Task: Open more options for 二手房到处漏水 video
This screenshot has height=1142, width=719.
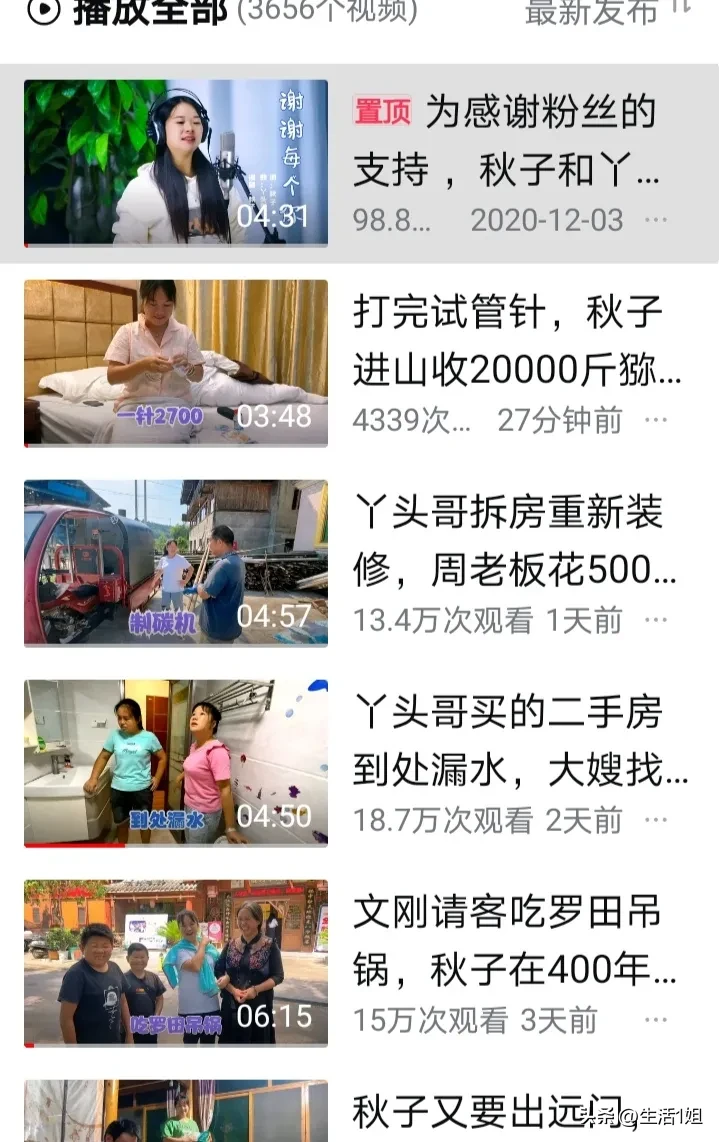Action: coord(656,820)
